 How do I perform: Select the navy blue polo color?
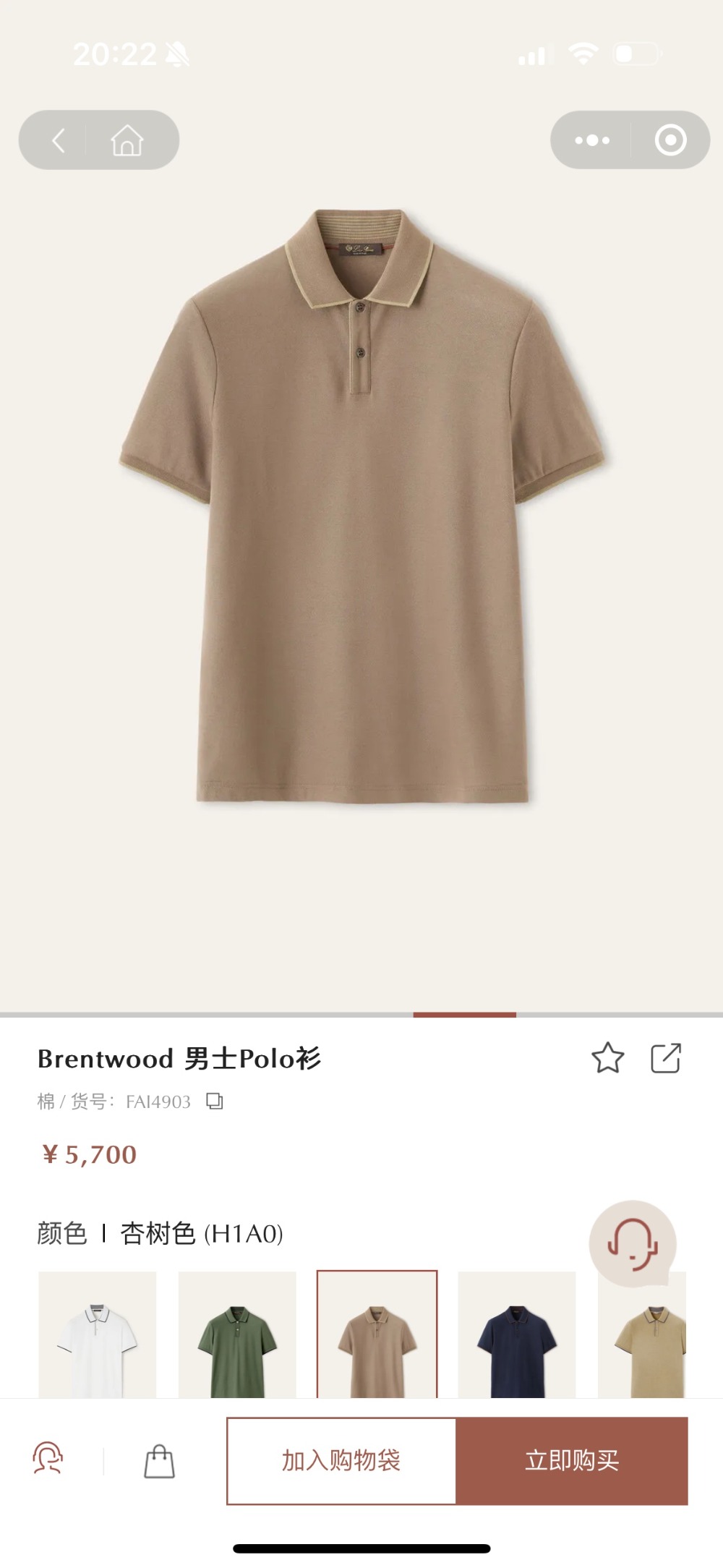[517, 1334]
